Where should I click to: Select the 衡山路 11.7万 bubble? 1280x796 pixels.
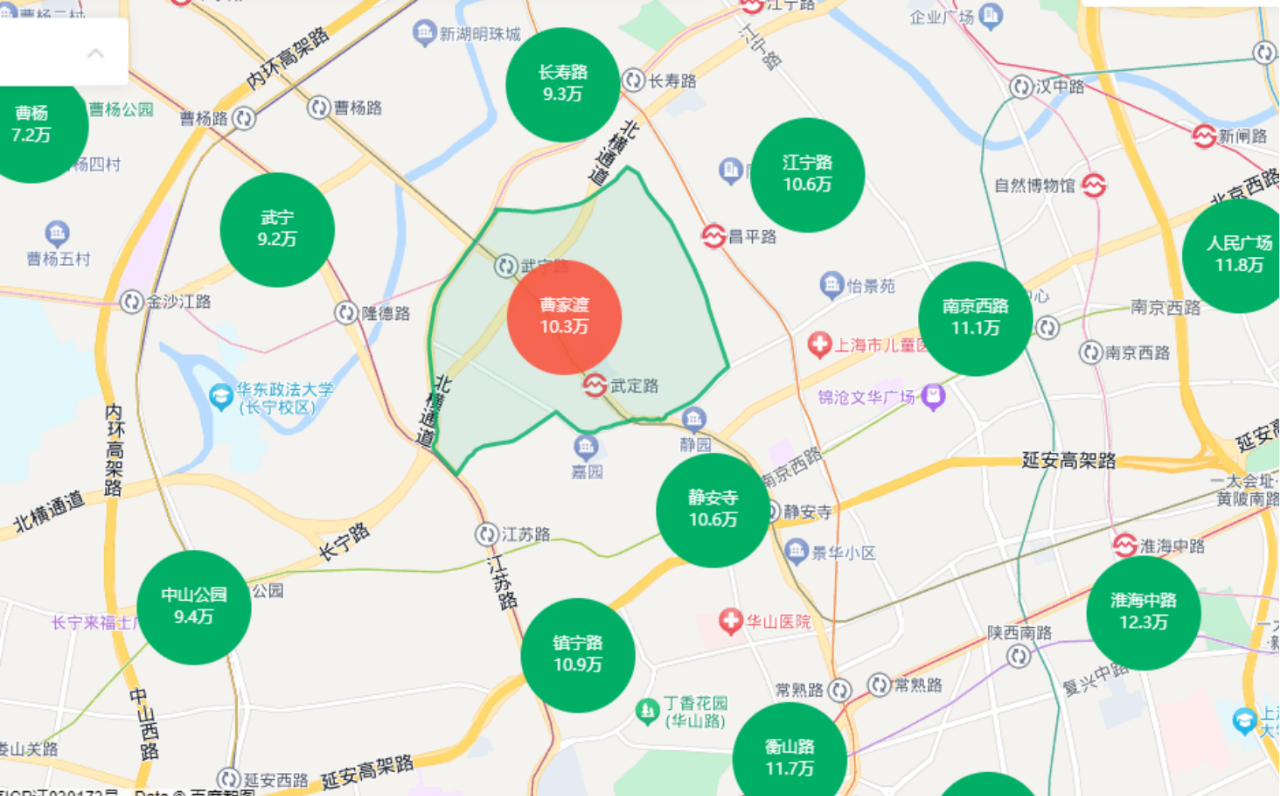click(790, 758)
